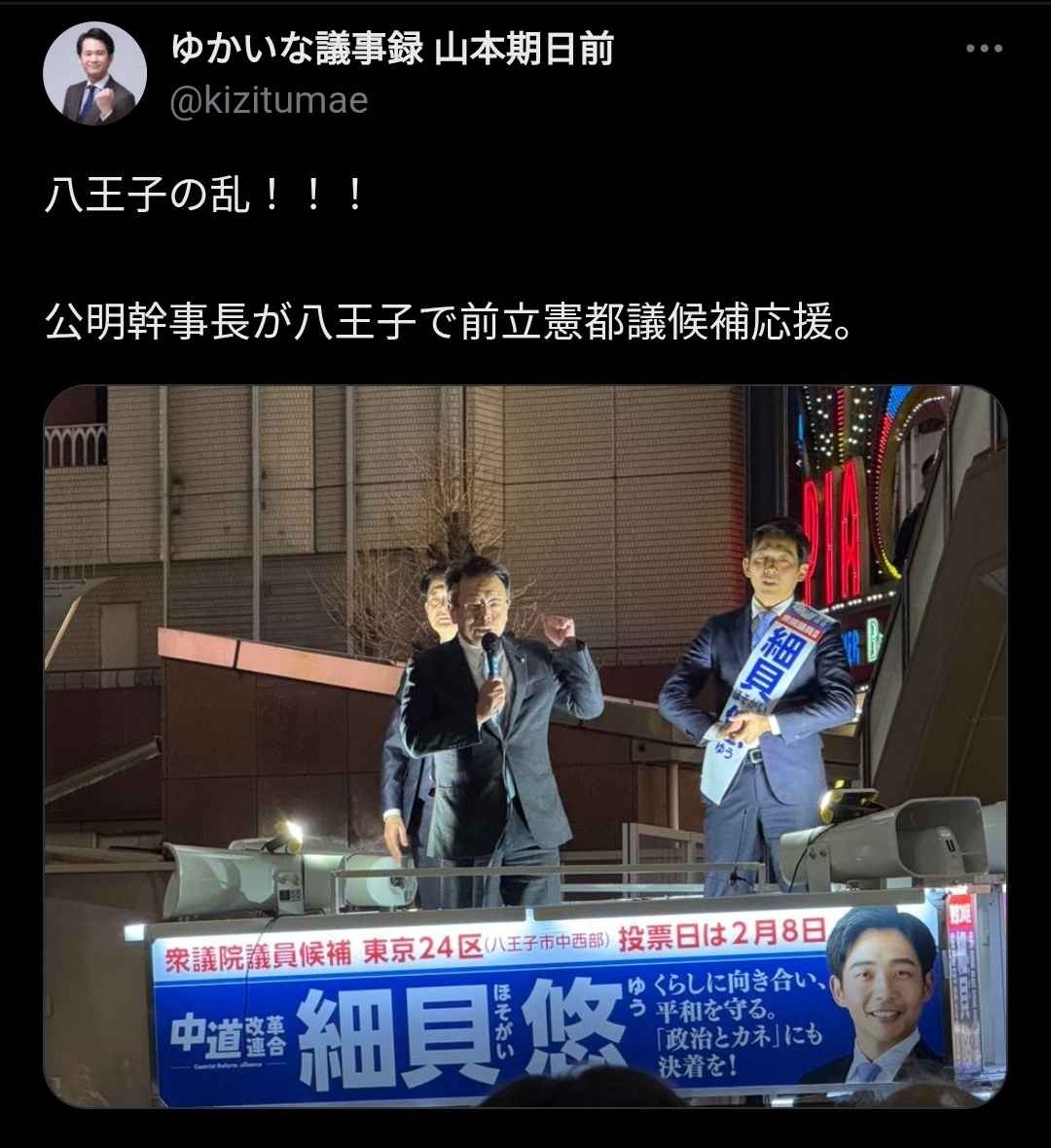This screenshot has width=1051, height=1148.
Task: Open the attached campaign speech photo
Action: 525,746
